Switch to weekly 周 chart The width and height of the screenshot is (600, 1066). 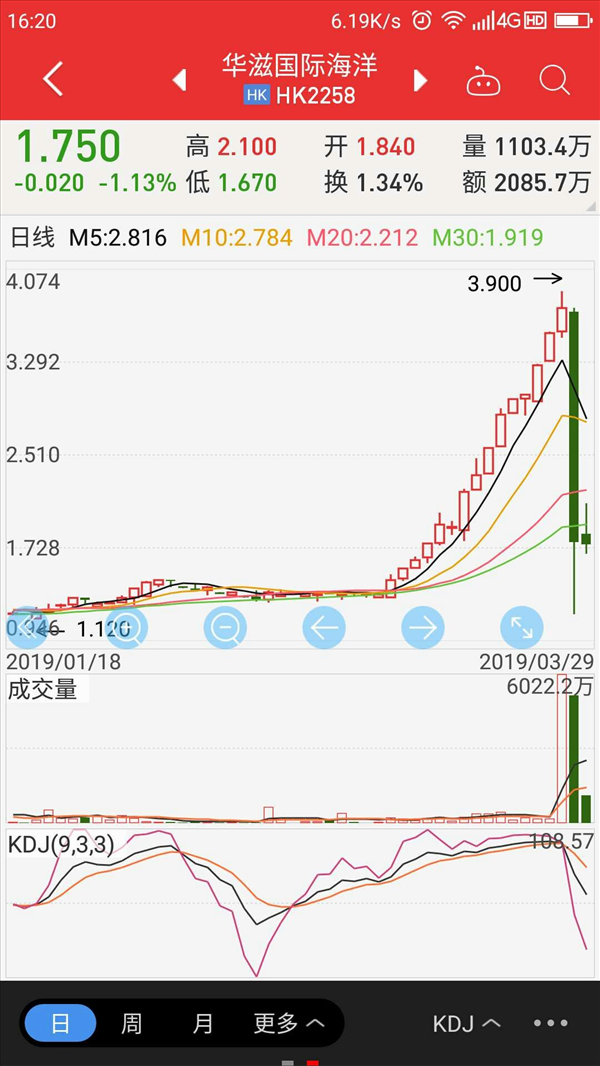point(131,1023)
